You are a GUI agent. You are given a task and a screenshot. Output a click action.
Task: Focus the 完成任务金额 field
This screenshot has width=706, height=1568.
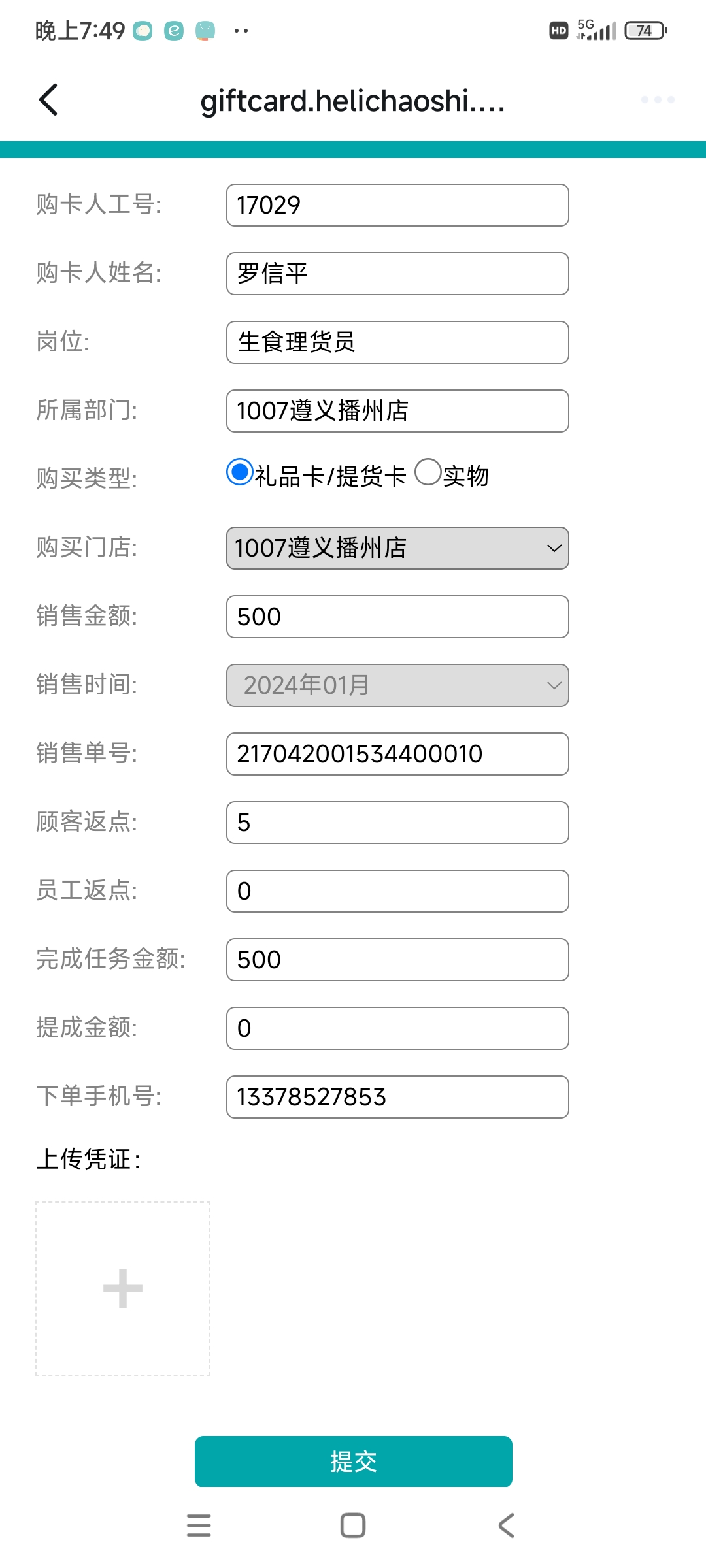click(397, 960)
